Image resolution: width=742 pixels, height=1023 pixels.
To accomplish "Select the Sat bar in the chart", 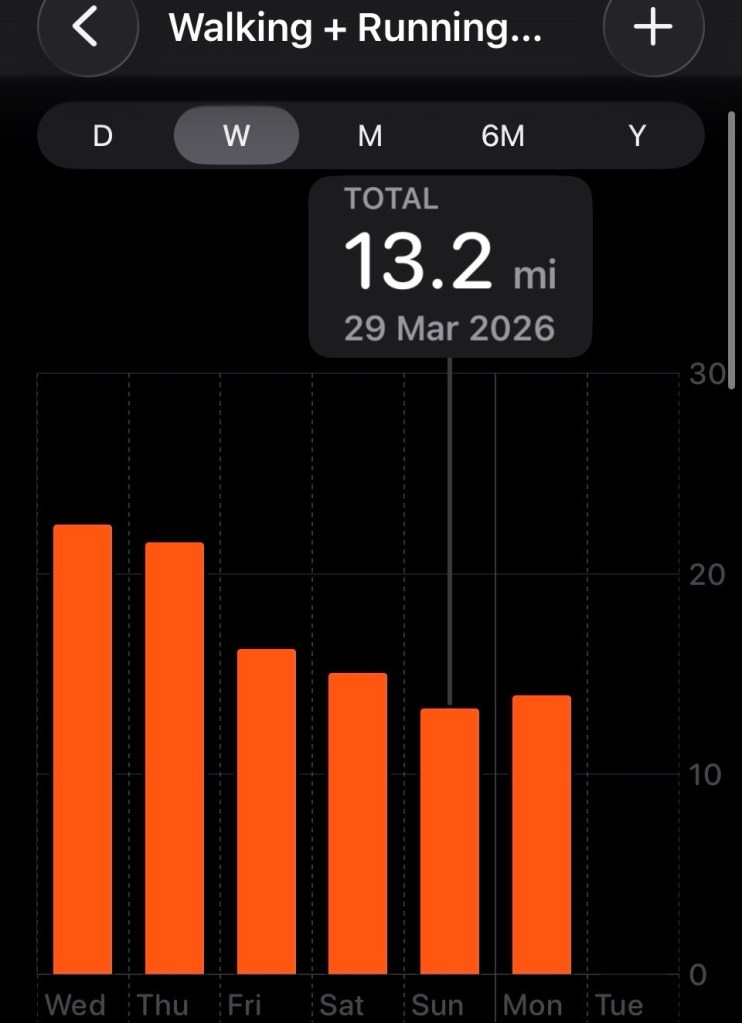I will pos(358,824).
